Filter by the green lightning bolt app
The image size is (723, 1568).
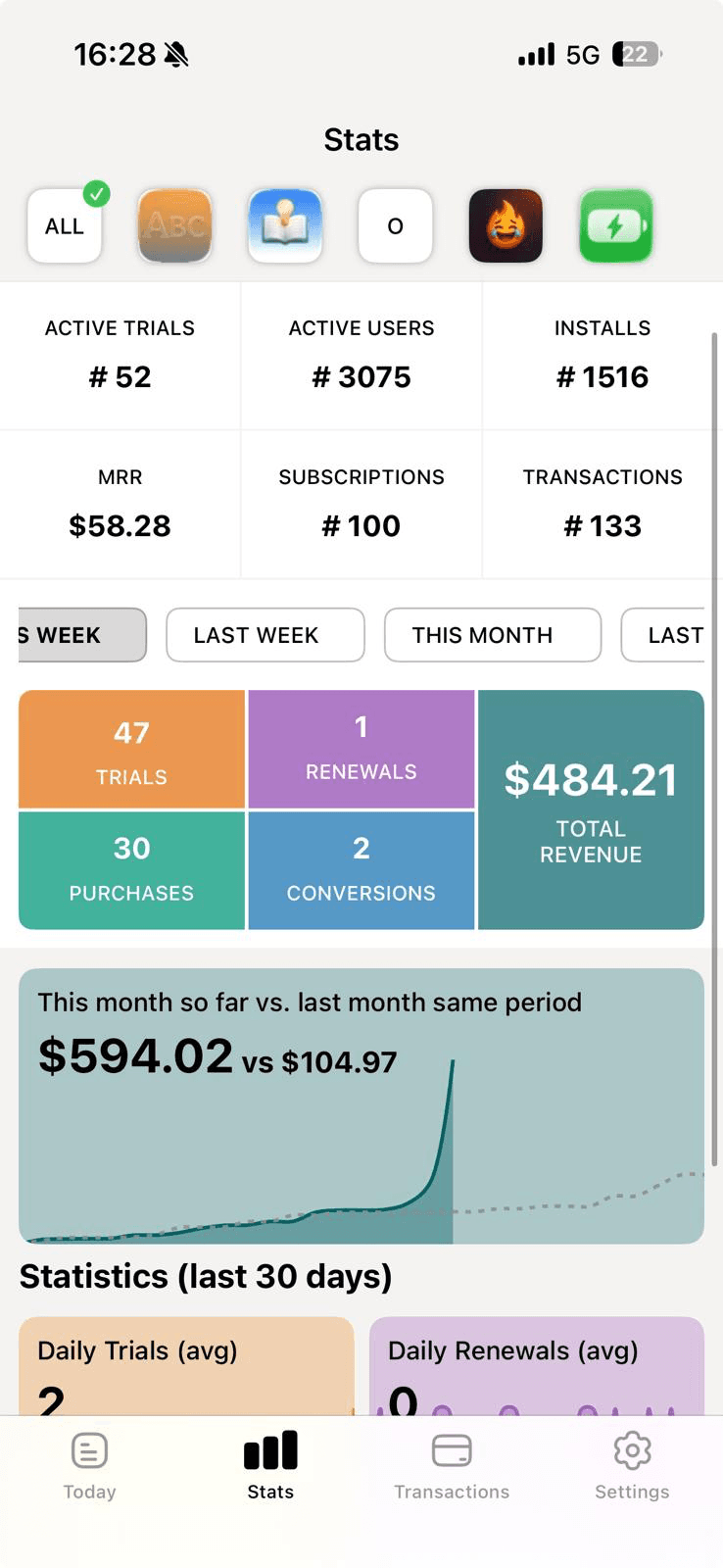[x=616, y=225]
